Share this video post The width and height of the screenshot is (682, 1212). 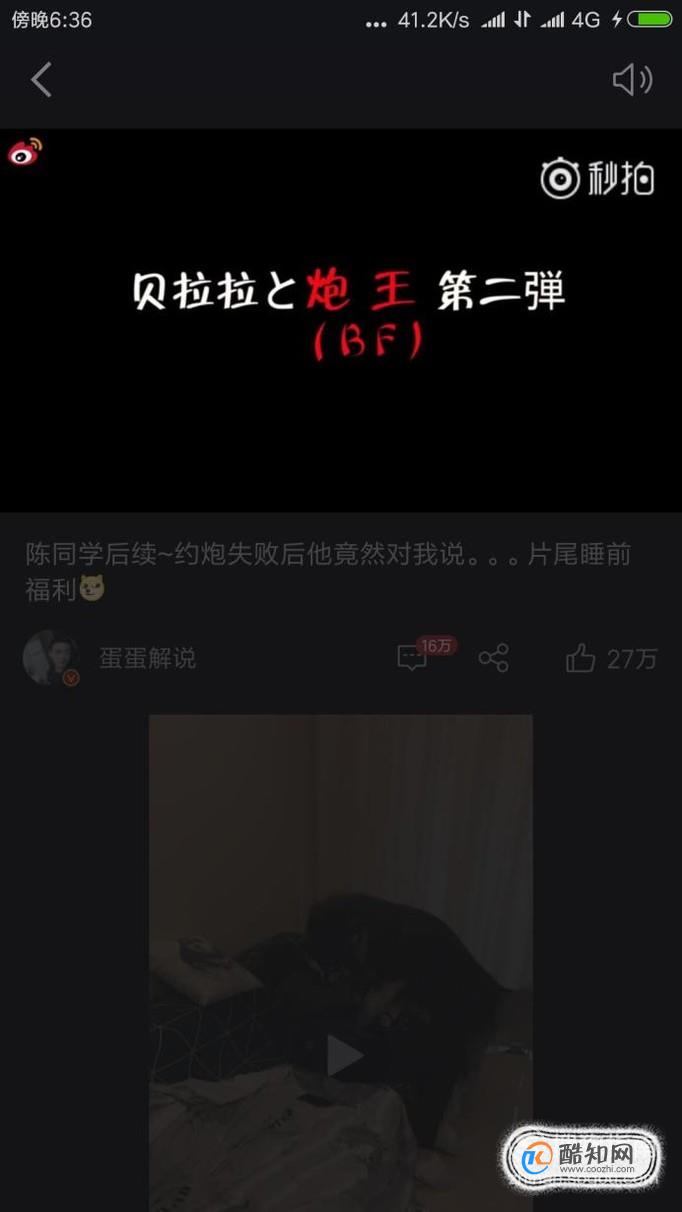click(494, 658)
